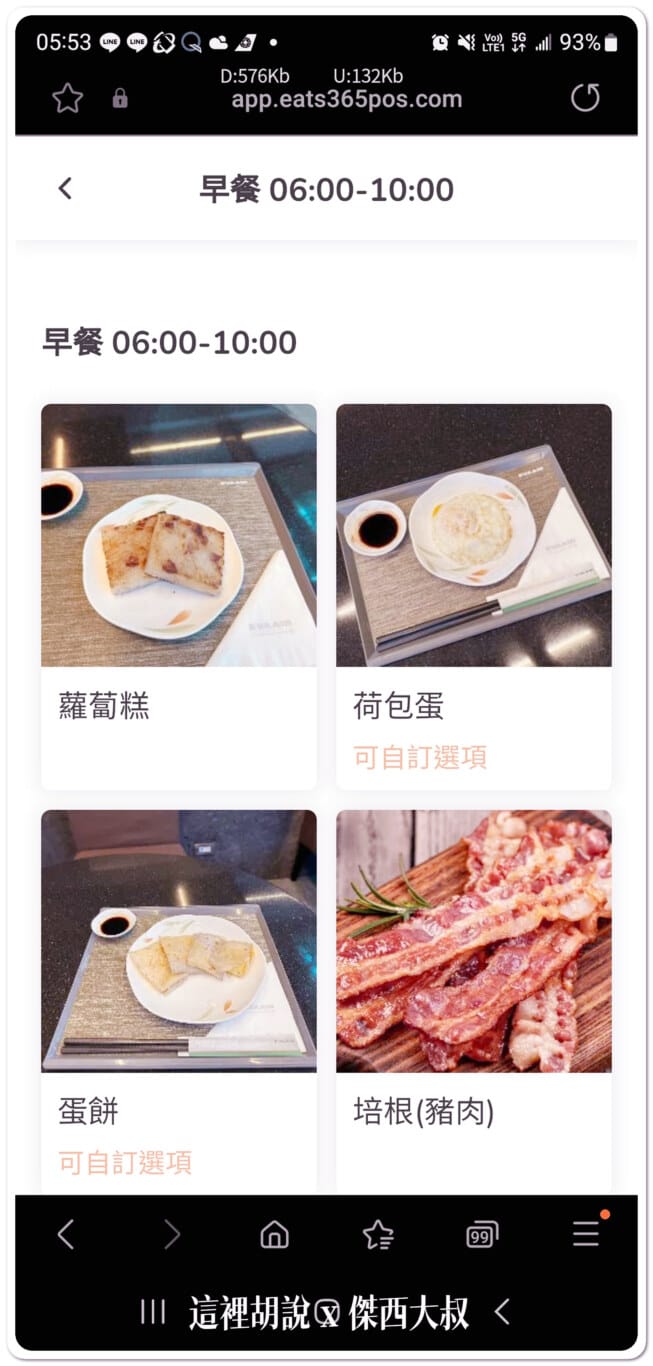Open the browser hamburger menu
Image resolution: width=653 pixels, height=1366 pixels.
click(x=586, y=1235)
